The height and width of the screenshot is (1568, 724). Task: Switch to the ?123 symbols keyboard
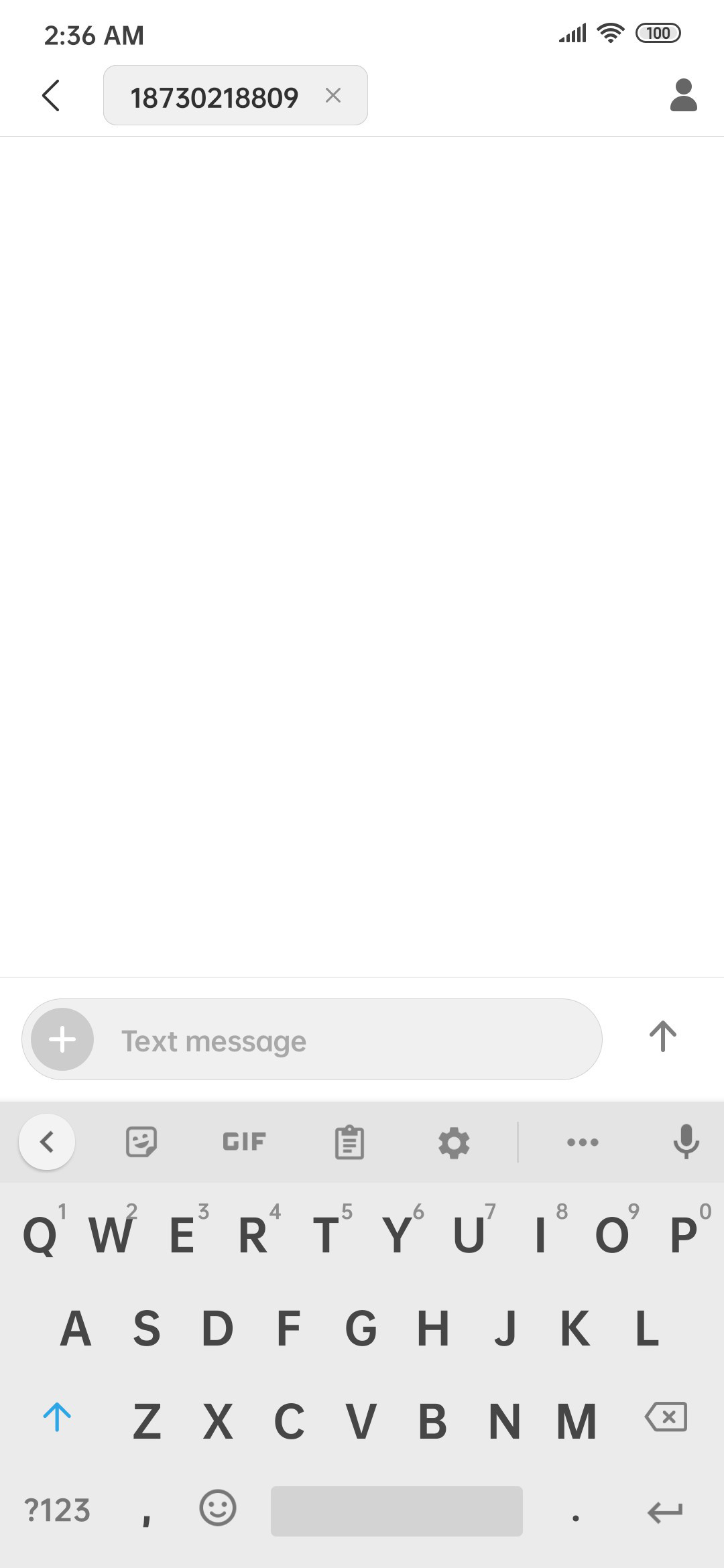[x=57, y=1510]
